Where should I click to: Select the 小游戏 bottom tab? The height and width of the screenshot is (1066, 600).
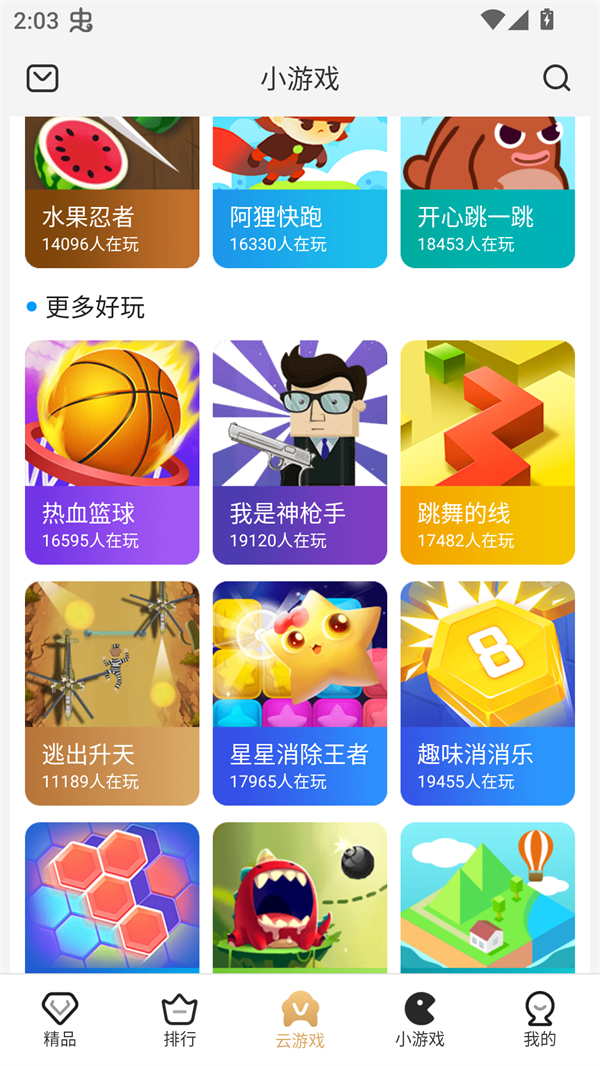click(x=420, y=1020)
